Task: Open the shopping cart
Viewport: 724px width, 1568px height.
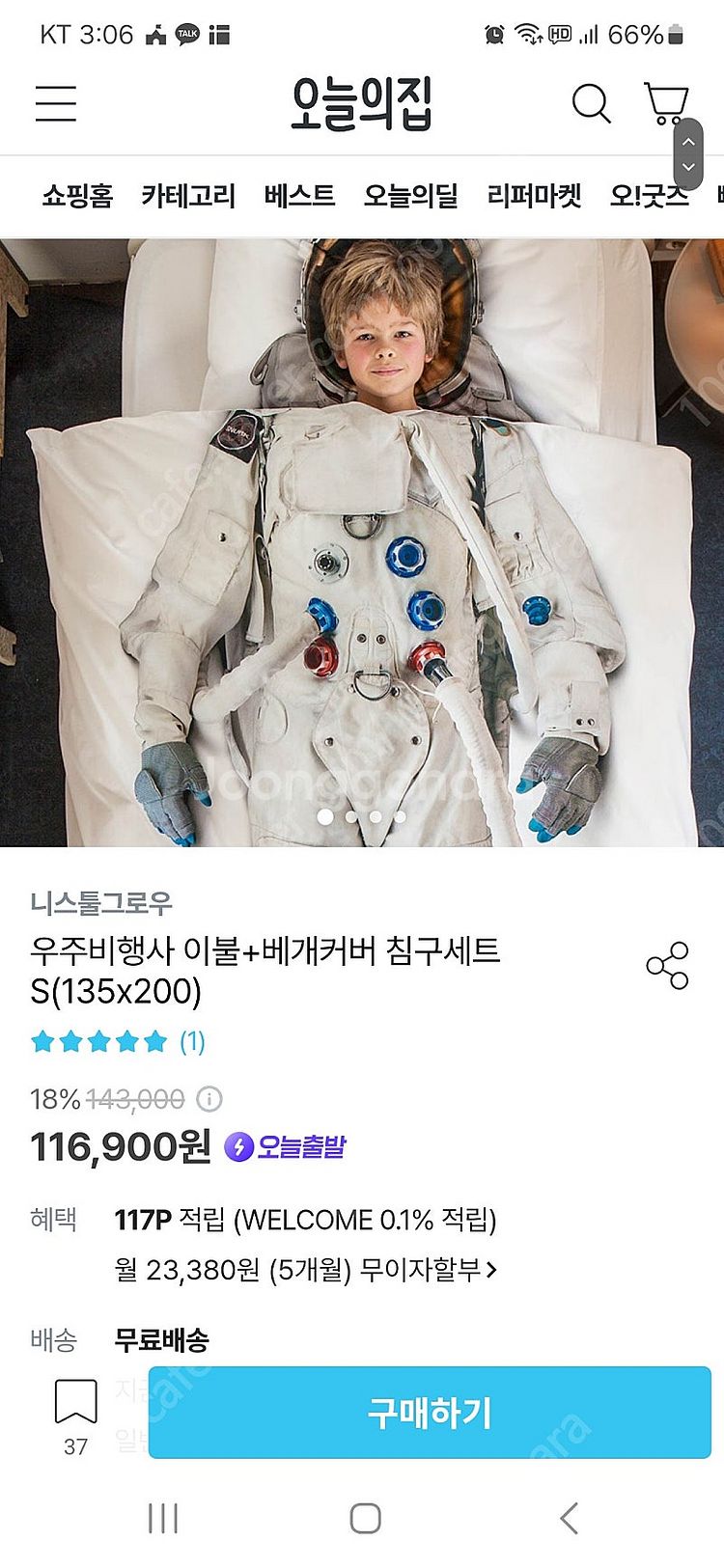Action: coord(665,103)
